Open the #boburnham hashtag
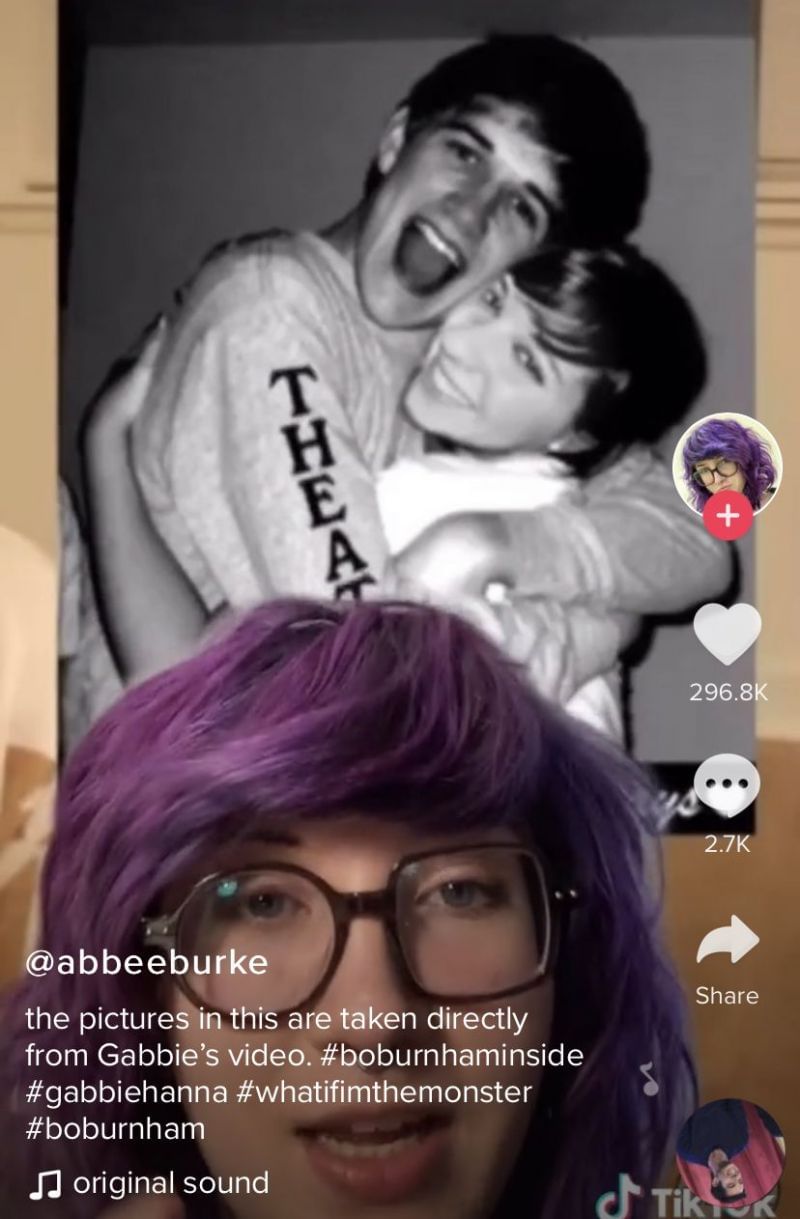The image size is (800, 1219). pyautogui.click(x=115, y=1128)
